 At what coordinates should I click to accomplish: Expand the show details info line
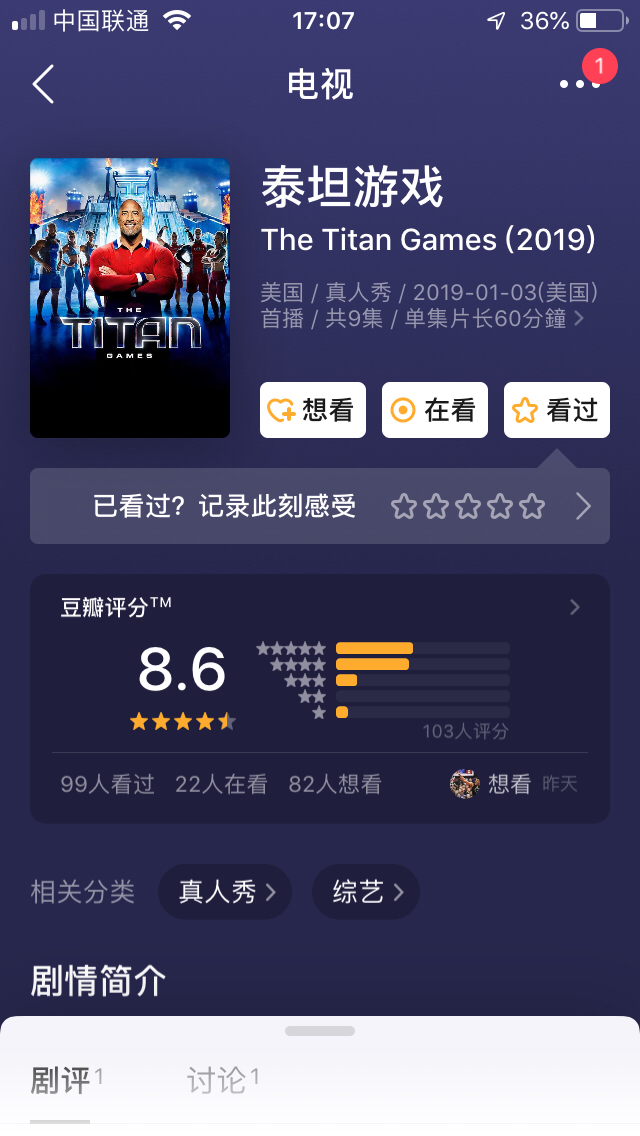pyautogui.click(x=578, y=319)
